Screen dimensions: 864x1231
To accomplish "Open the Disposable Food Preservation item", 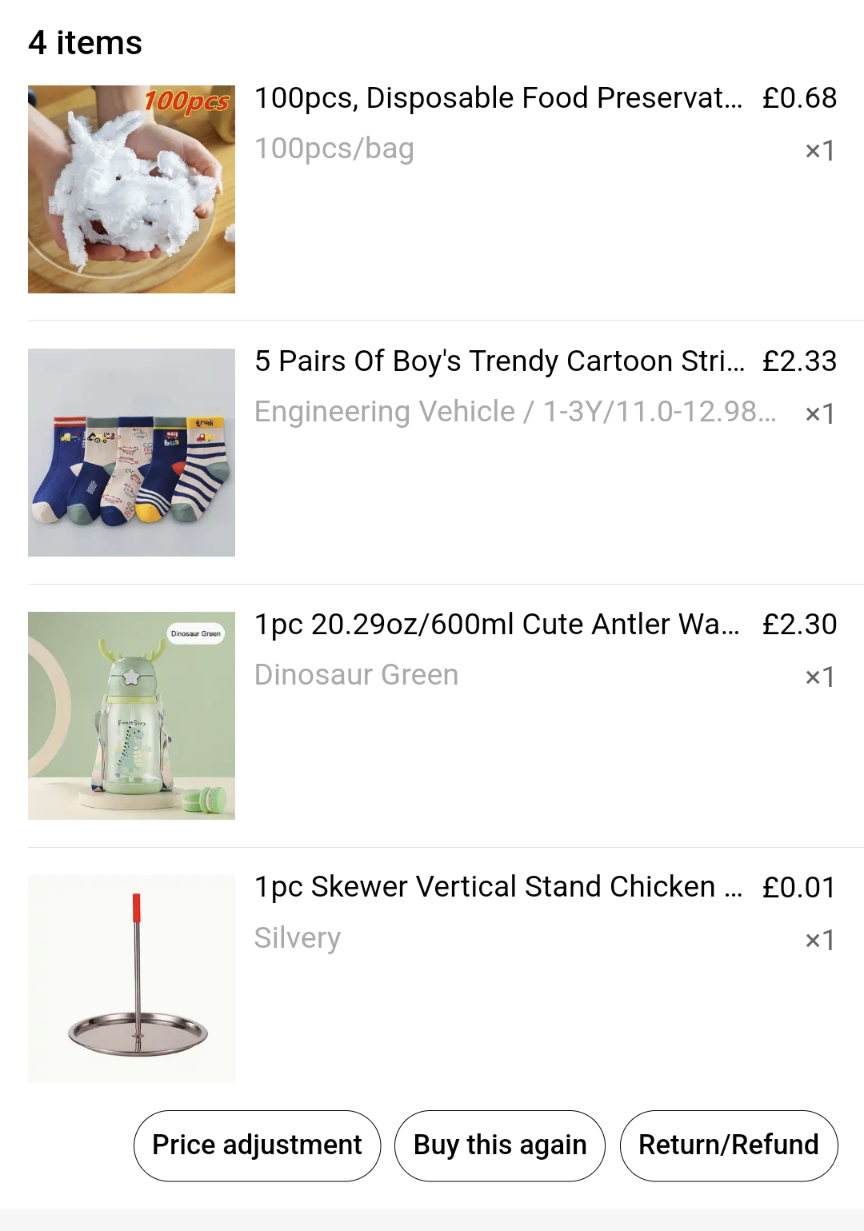I will pos(498,99).
